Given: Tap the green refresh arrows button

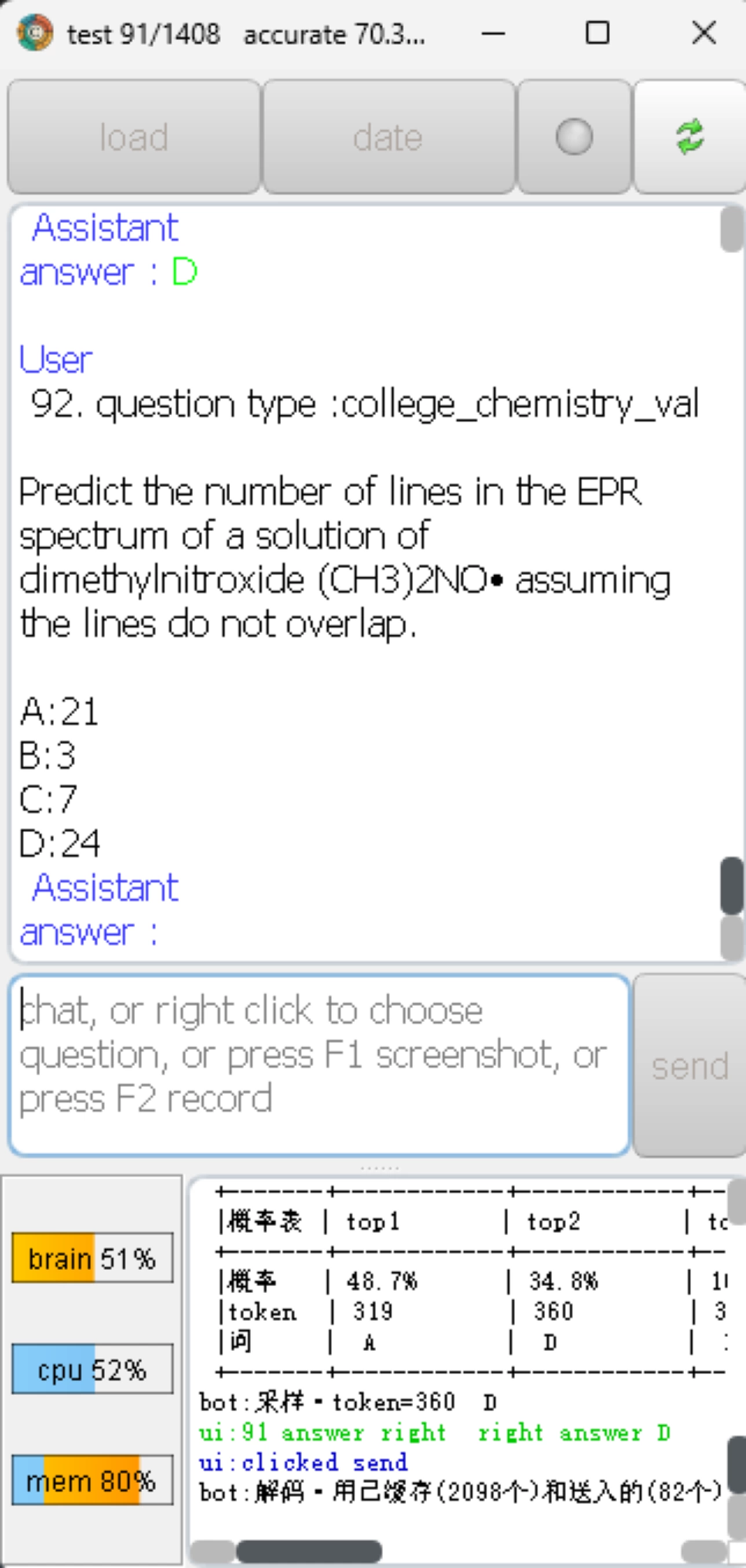Looking at the screenshot, I should (690, 137).
